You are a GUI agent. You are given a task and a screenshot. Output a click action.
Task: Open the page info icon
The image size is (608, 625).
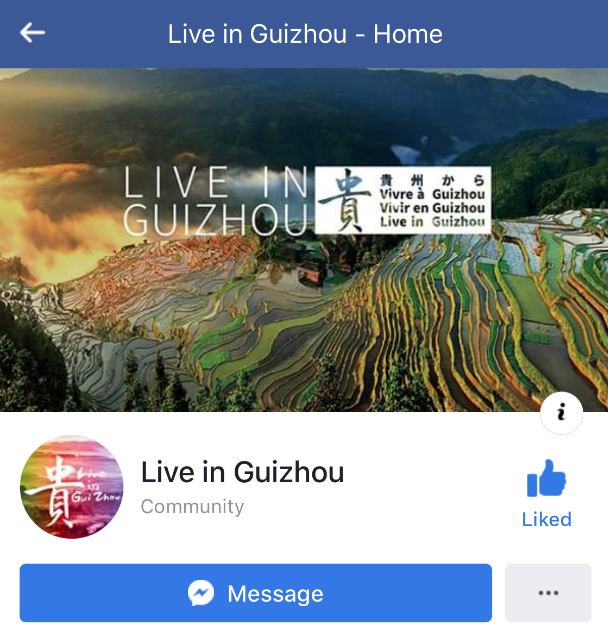[561, 413]
